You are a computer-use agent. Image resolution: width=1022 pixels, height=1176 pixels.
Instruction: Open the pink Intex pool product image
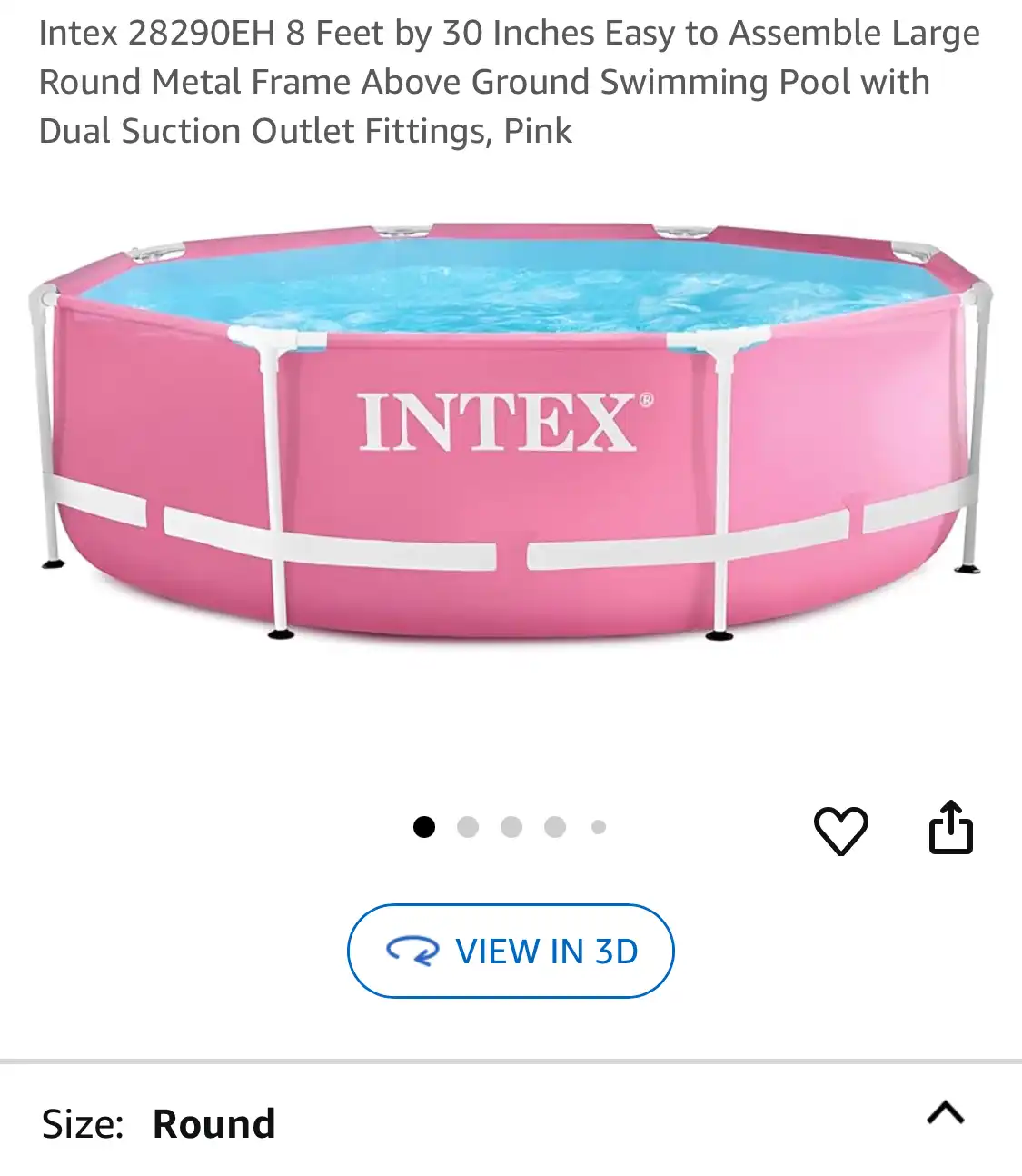point(511,432)
